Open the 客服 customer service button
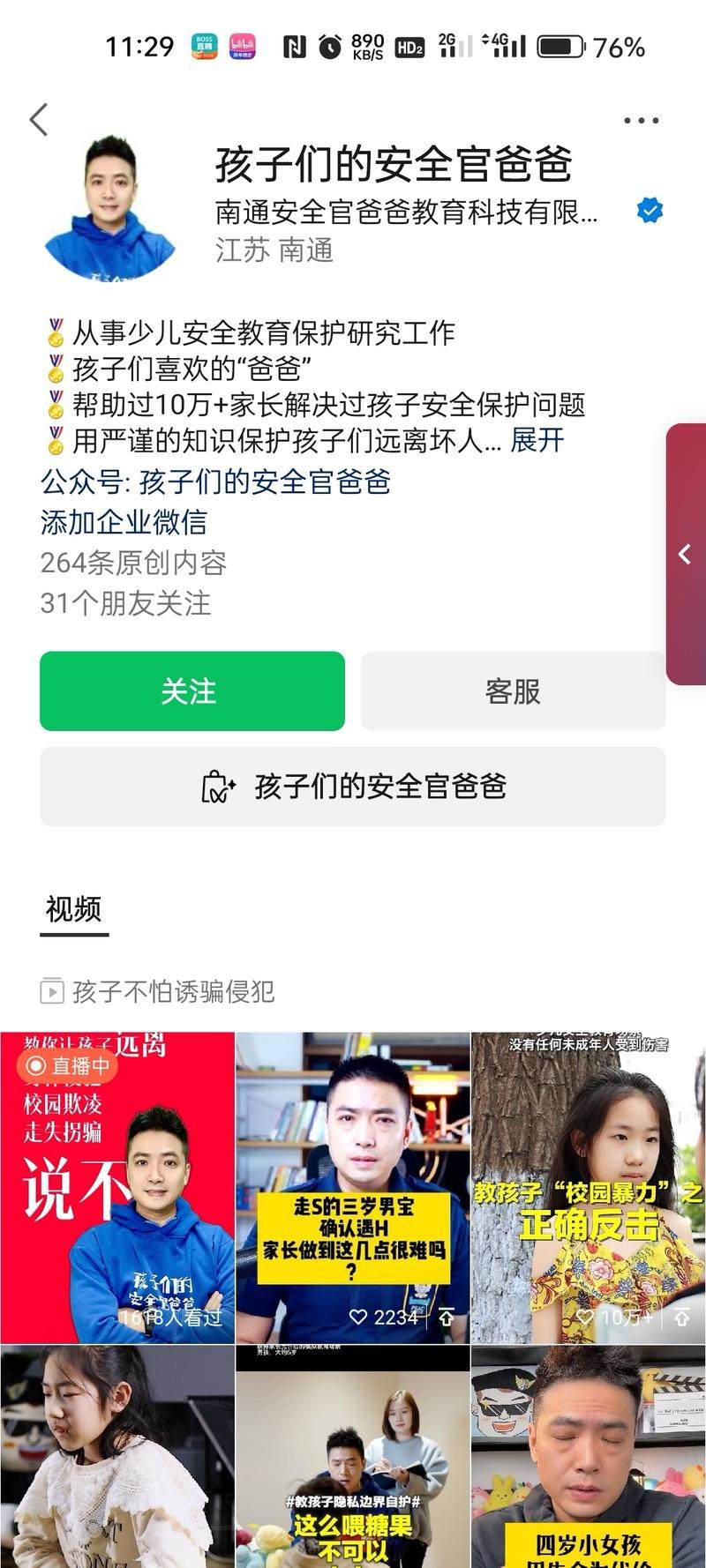The width and height of the screenshot is (706, 1568). [513, 691]
